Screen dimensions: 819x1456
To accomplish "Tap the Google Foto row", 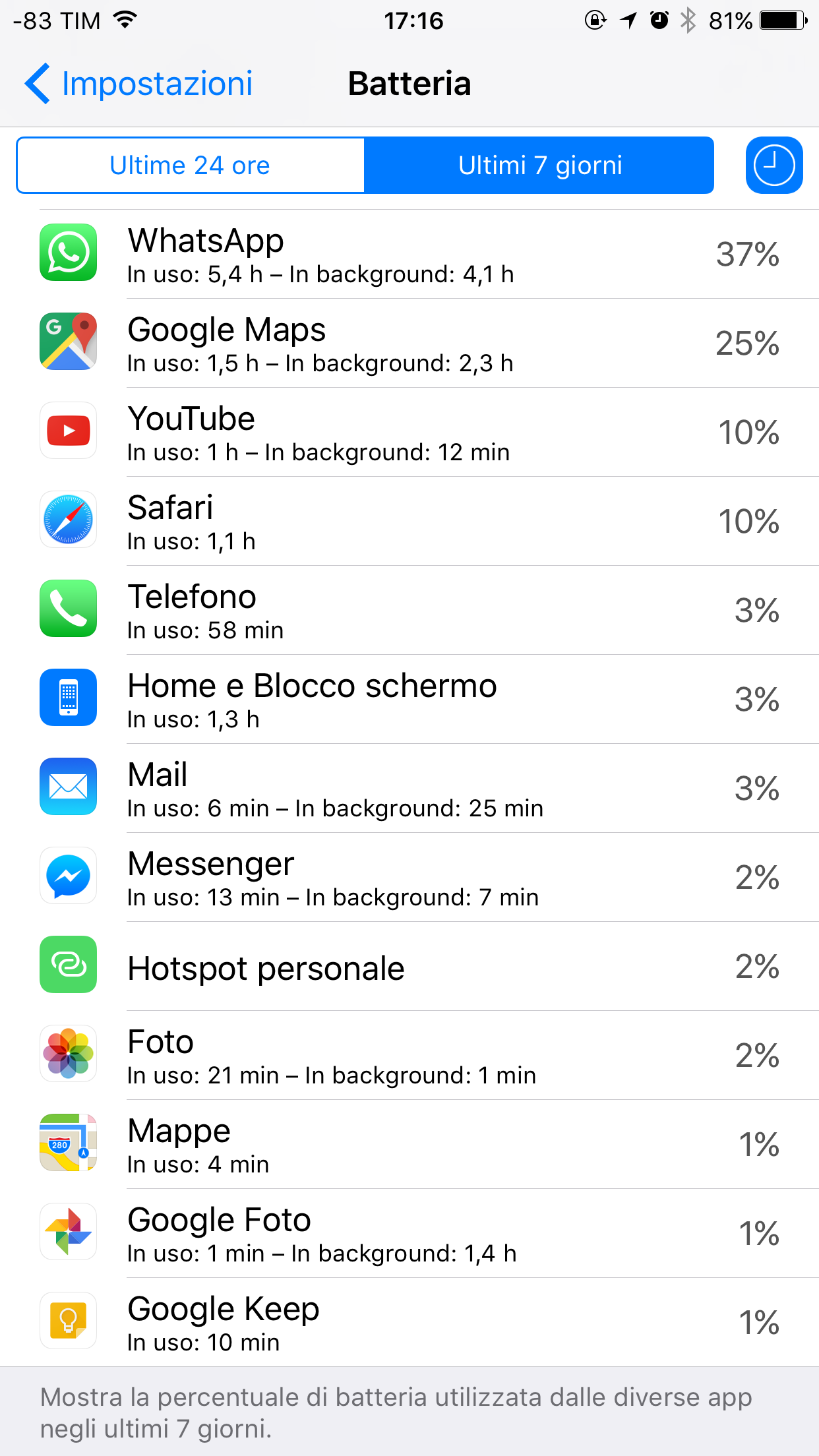I will [x=409, y=1233].
